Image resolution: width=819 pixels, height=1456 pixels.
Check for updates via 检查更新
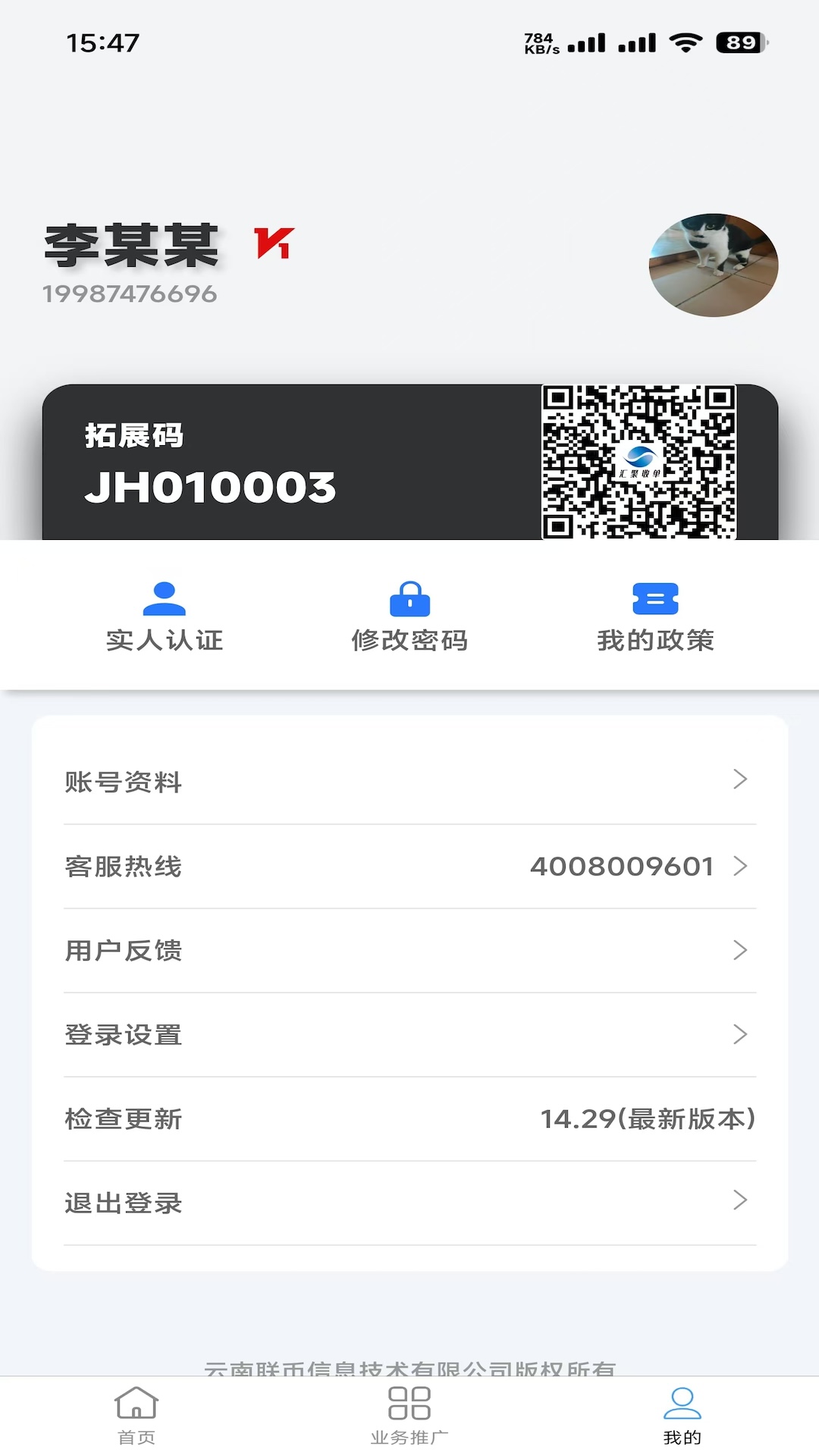click(x=409, y=1119)
